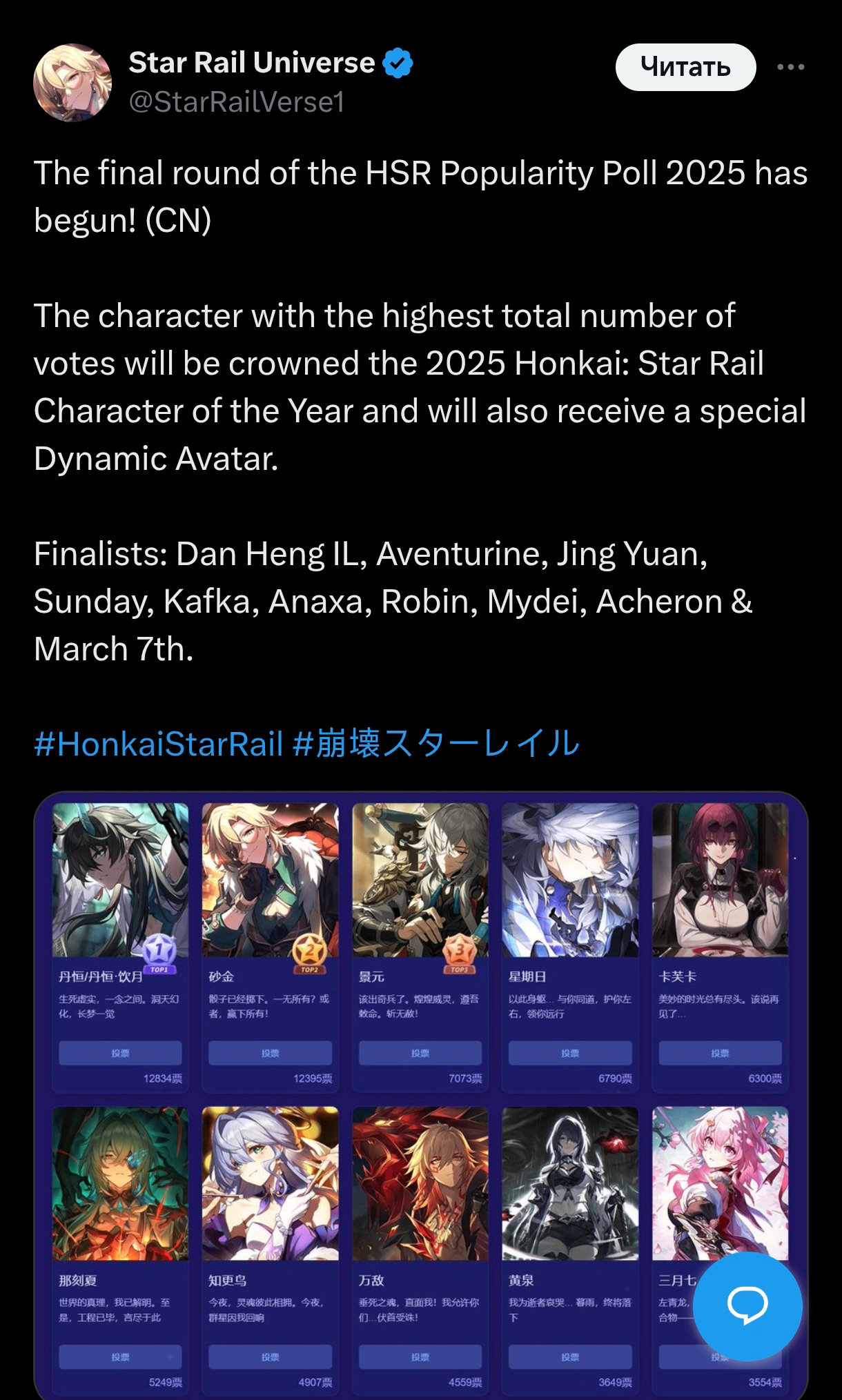The image size is (842, 1400).
Task: Tap the blue reply floating button
Action: click(x=747, y=1305)
